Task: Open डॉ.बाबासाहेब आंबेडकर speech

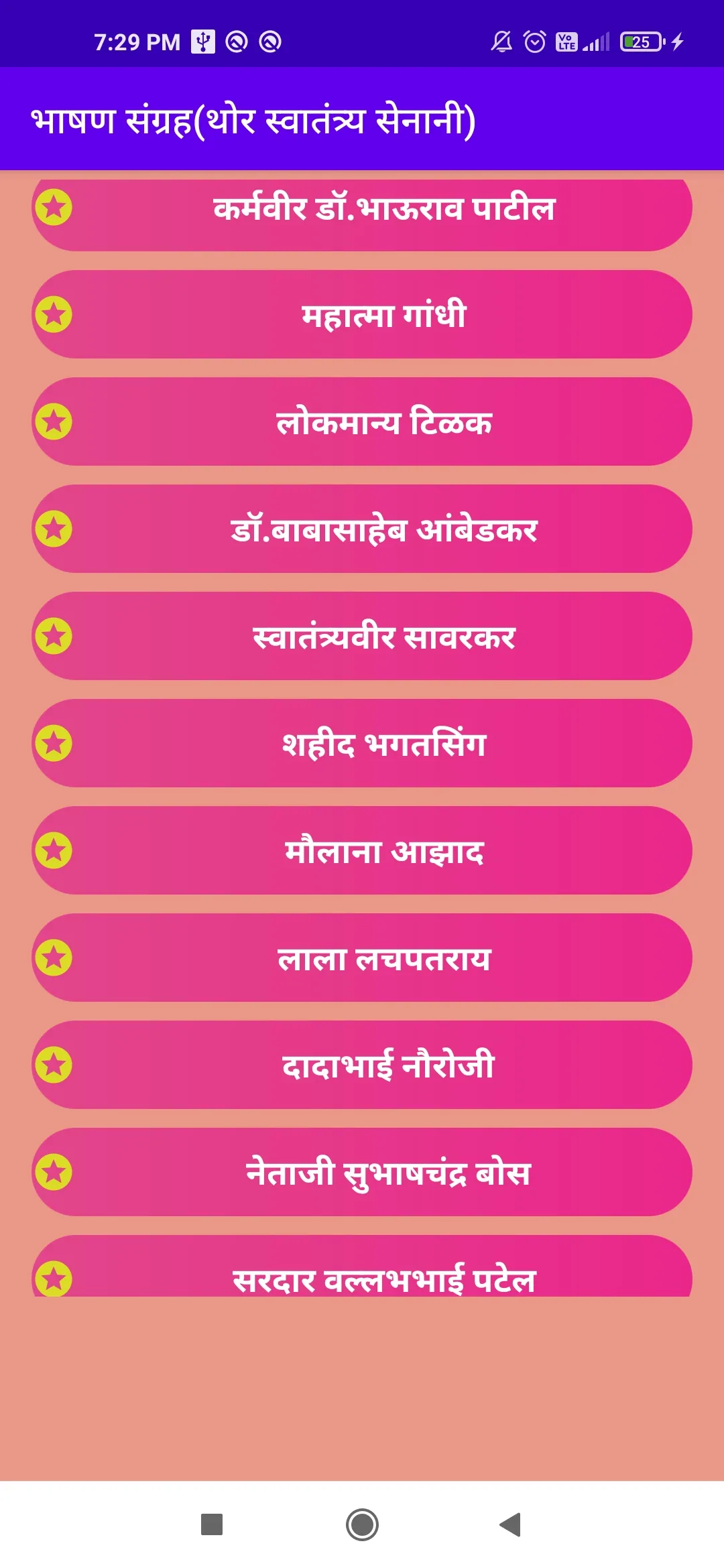Action: tap(362, 529)
